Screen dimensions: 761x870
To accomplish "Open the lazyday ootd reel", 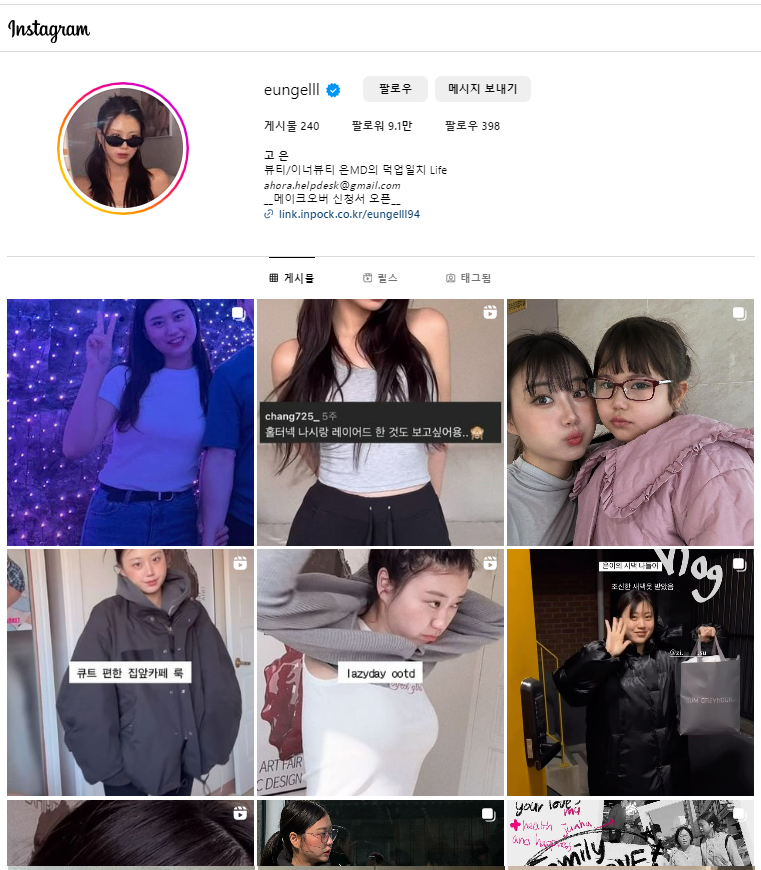I will [x=380, y=672].
